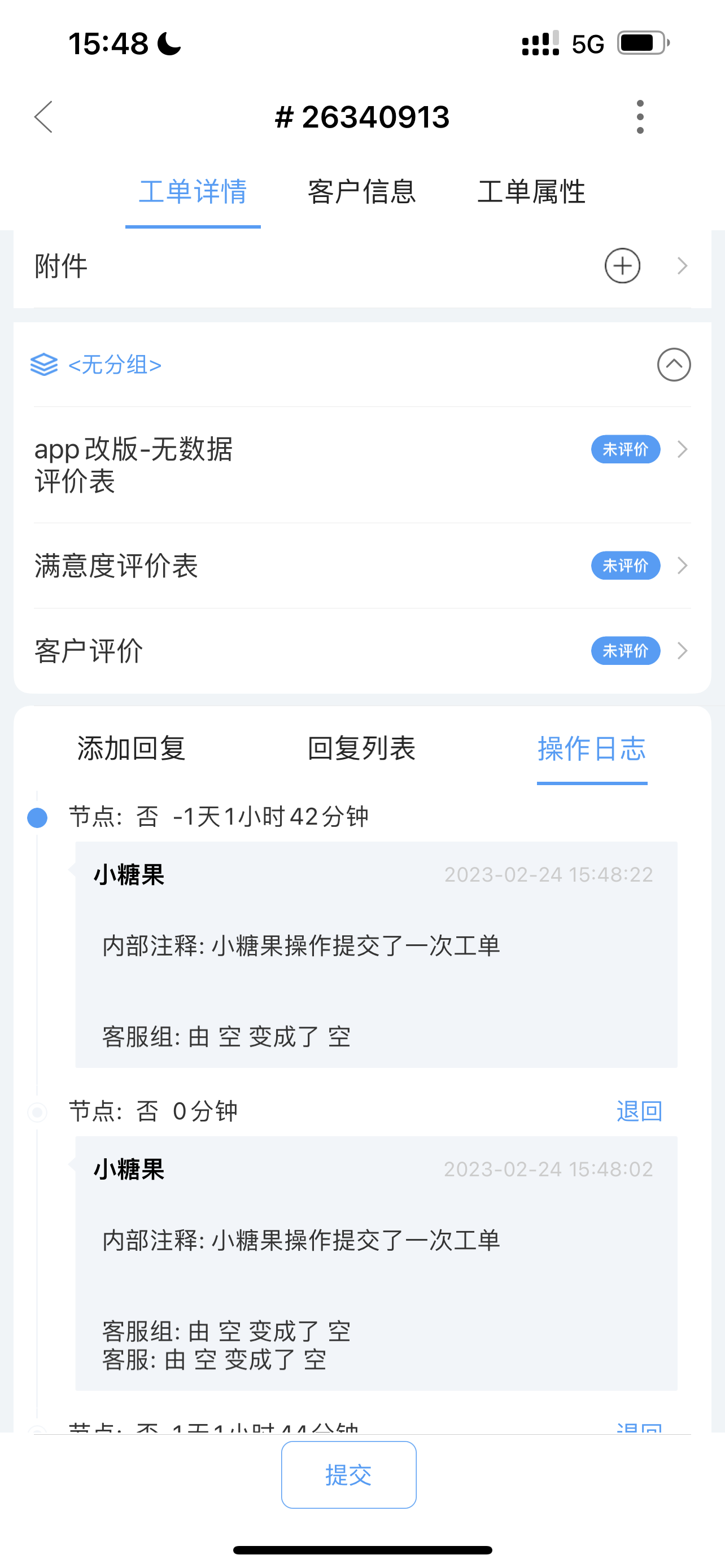The image size is (725, 1568).
Task: Open app改版-无数据评价表 row
Action: click(x=362, y=465)
